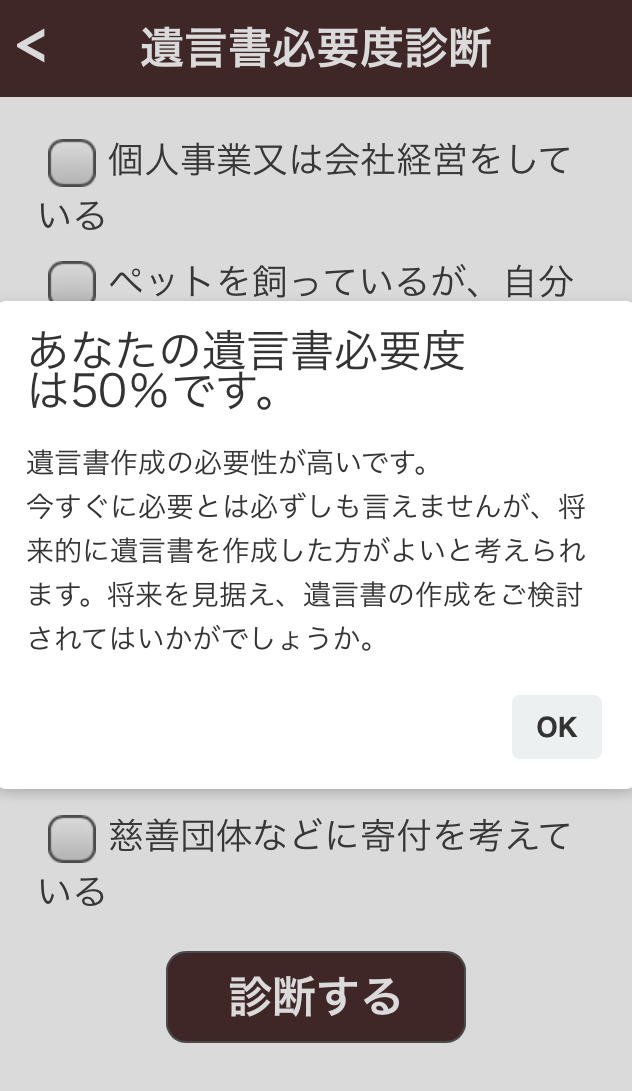The height and width of the screenshot is (1091, 632).
Task: Check 個人事業又は会社経営をしている box
Action: click(x=72, y=163)
